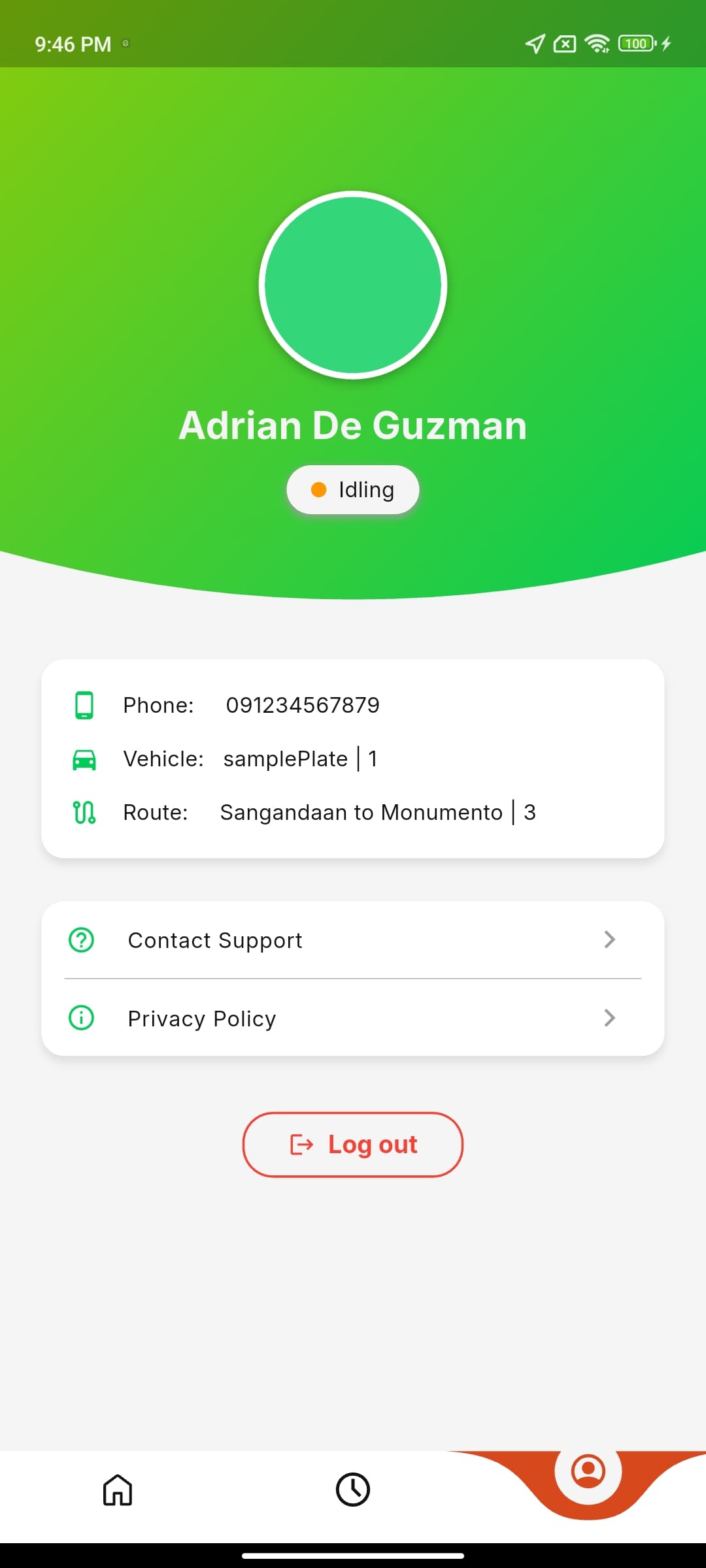Select the profile icon in bottom navigation

(588, 1471)
